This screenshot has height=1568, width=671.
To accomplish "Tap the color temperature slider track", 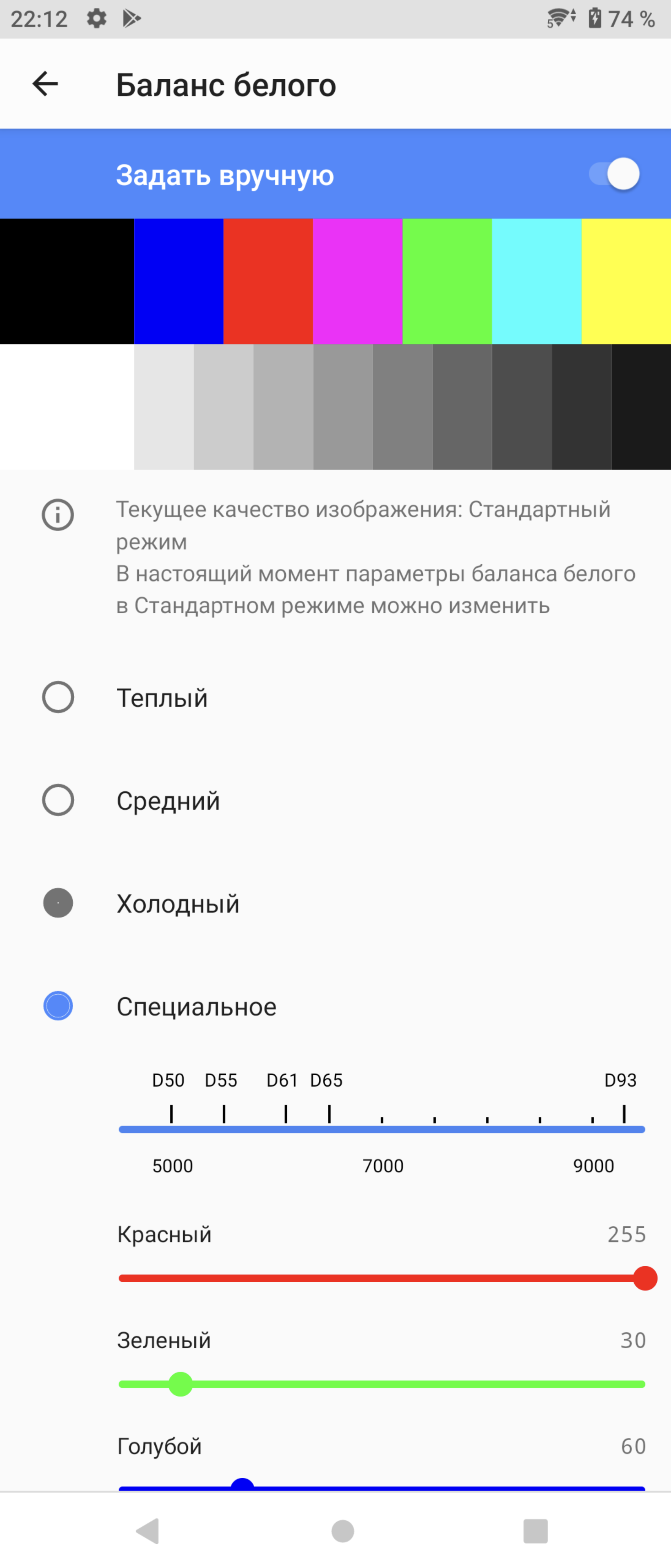I will point(382,1129).
